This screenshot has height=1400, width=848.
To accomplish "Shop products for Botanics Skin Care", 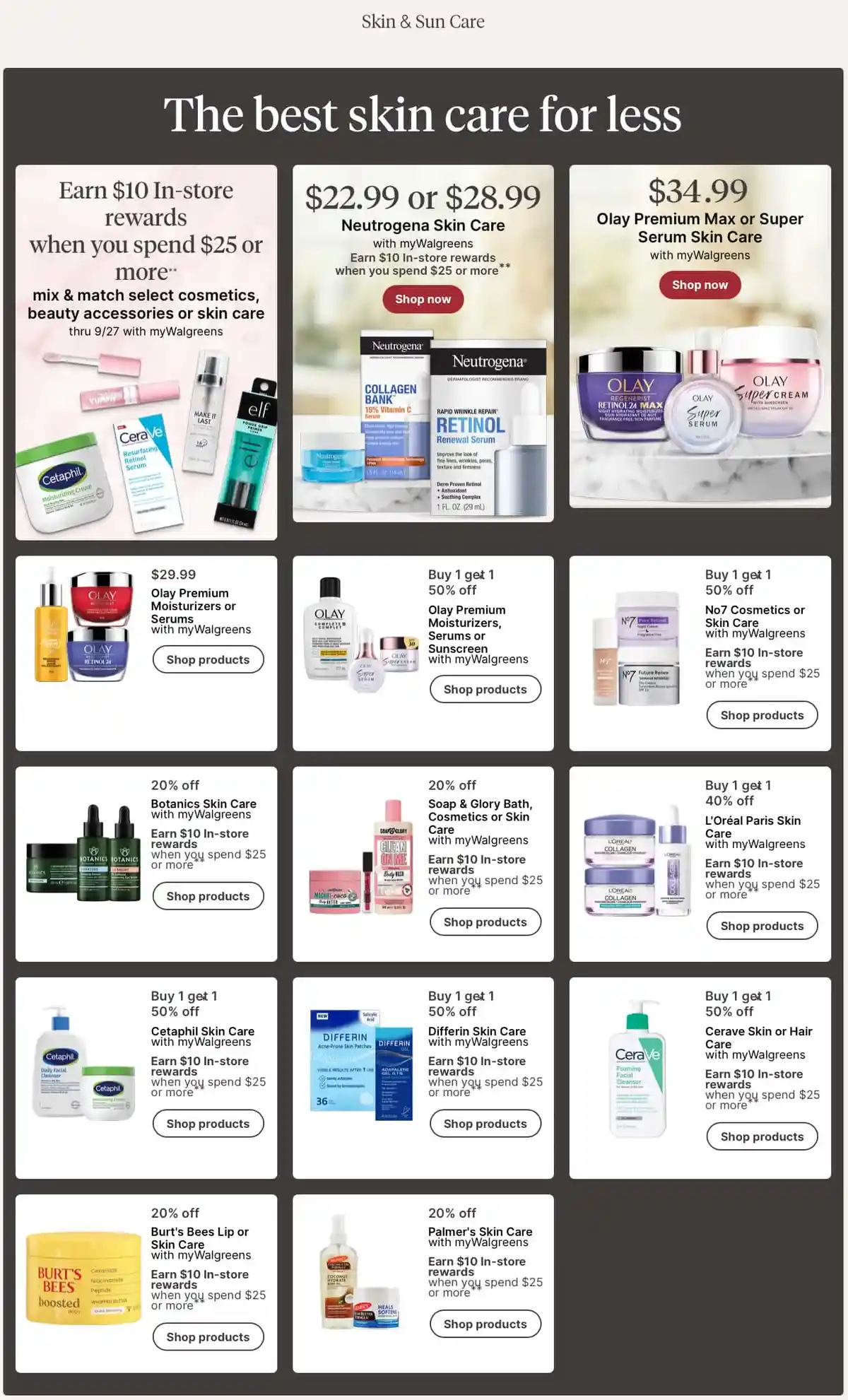I will click(x=208, y=896).
